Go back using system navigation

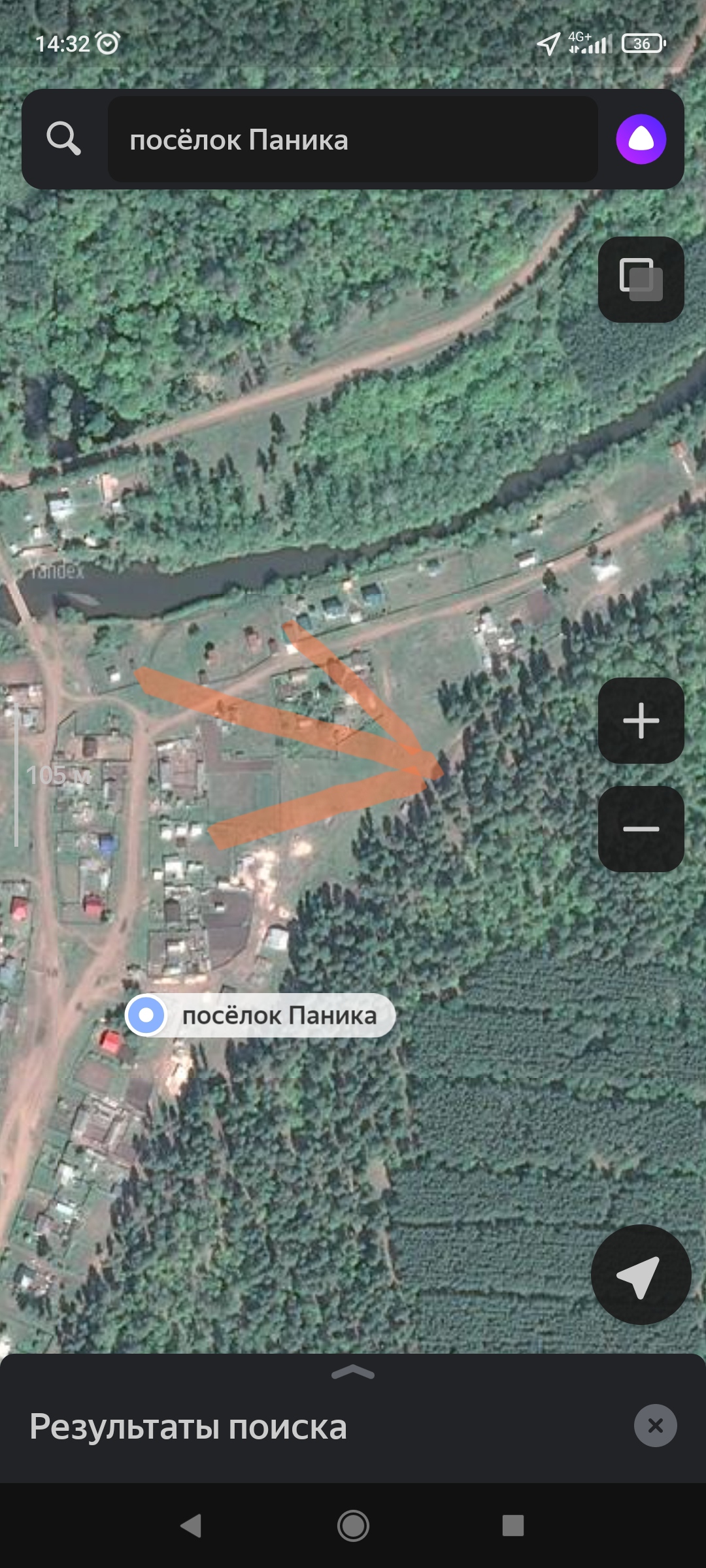[191, 1526]
